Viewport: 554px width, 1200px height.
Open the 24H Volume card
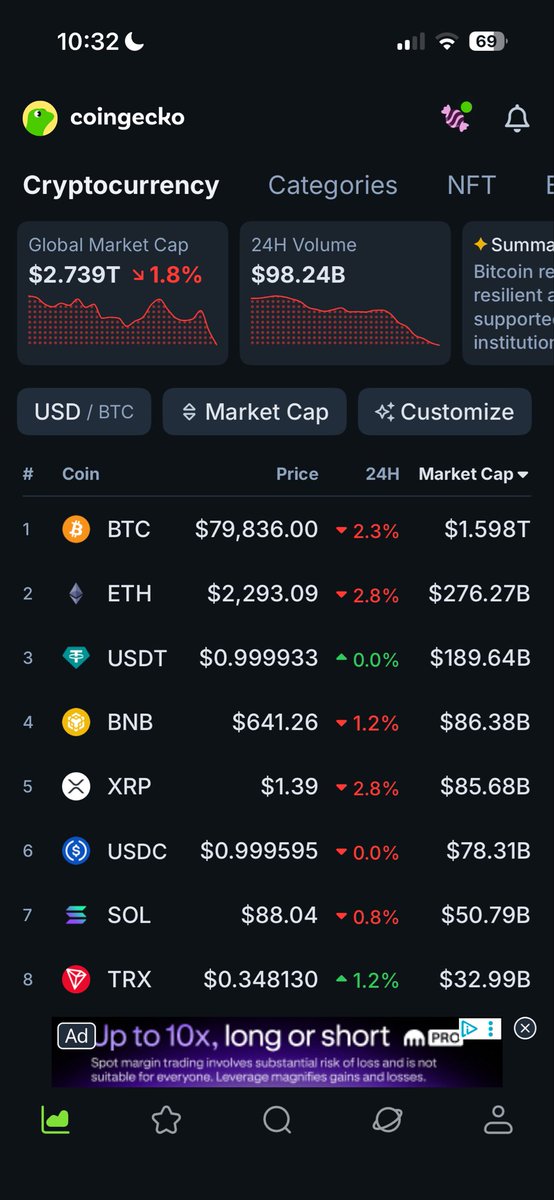pyautogui.click(x=345, y=293)
